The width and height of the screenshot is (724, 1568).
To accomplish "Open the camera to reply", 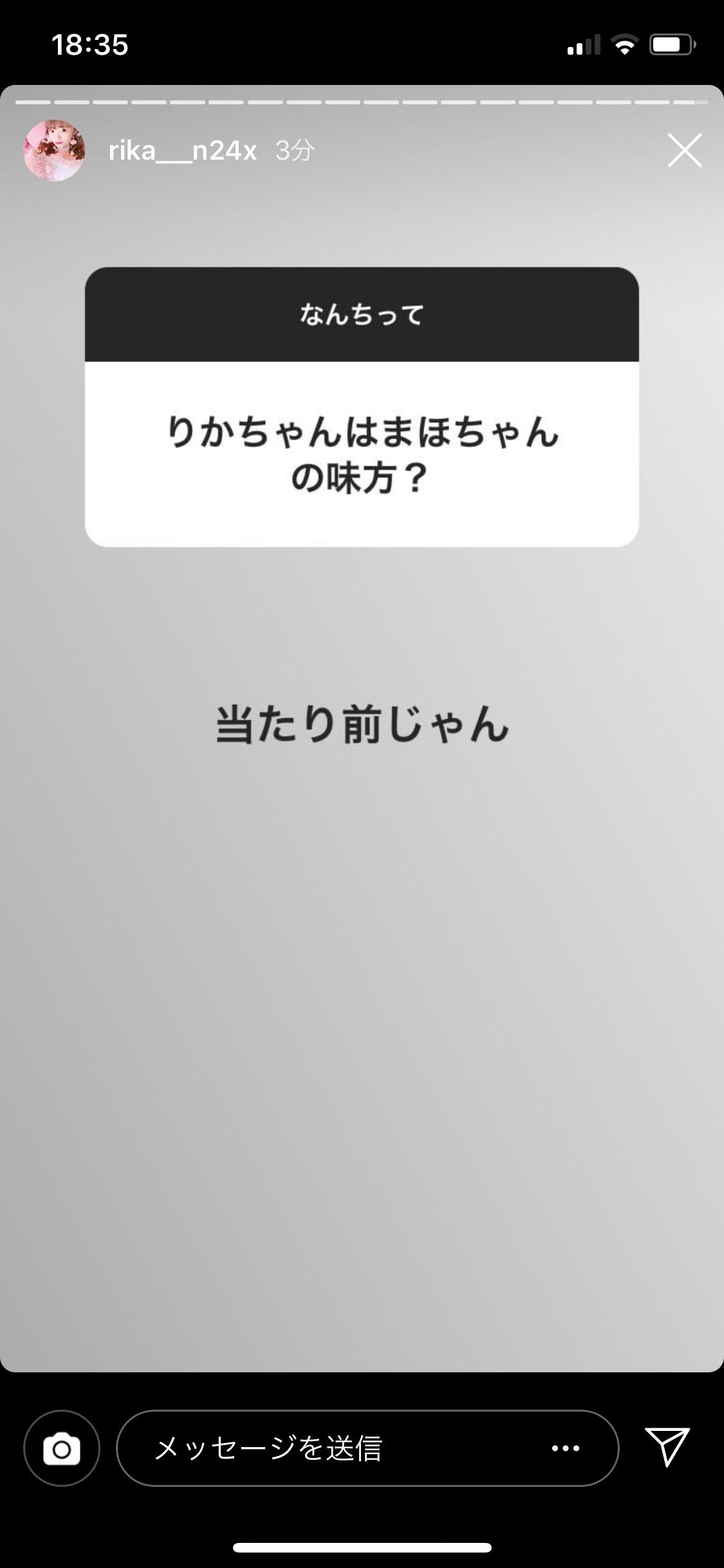I will (62, 1448).
